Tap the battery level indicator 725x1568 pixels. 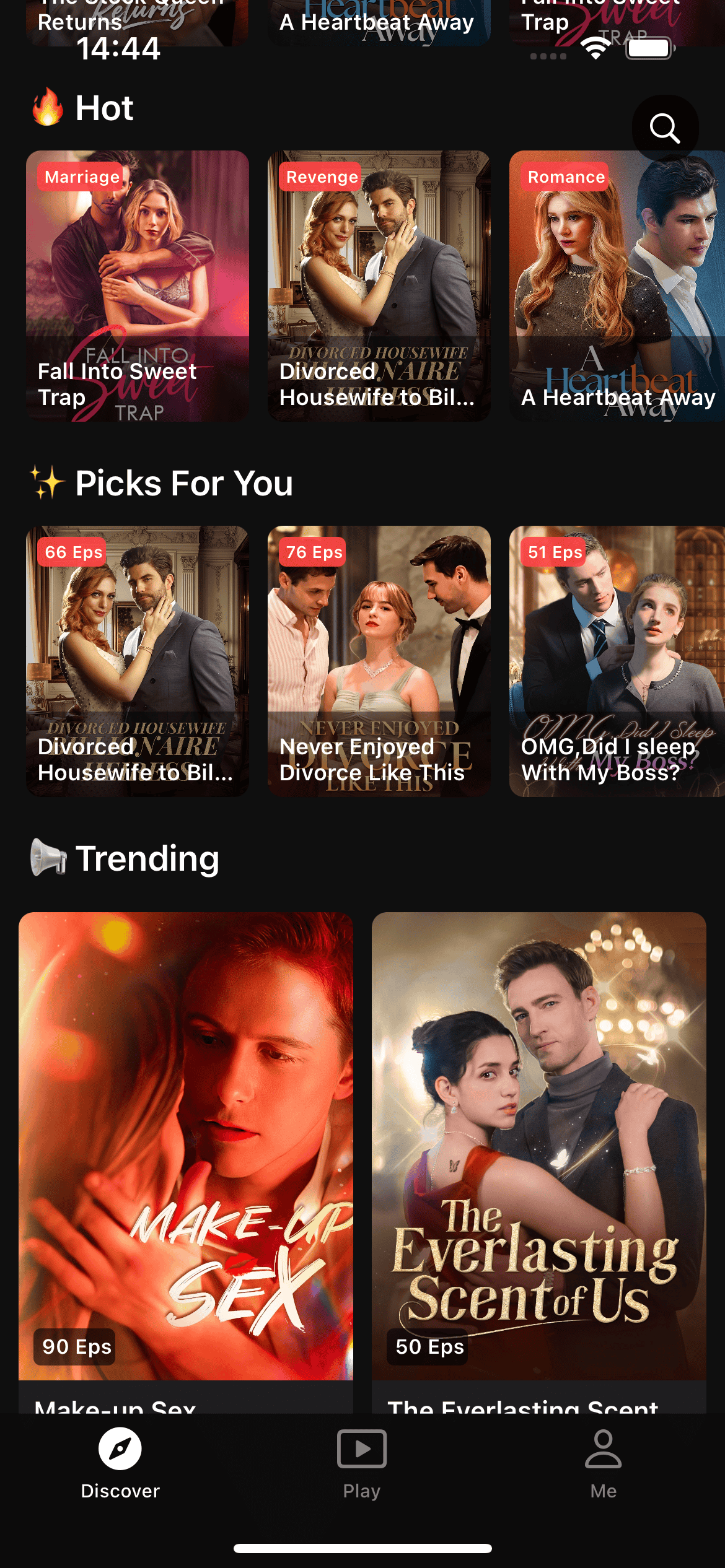click(x=649, y=47)
